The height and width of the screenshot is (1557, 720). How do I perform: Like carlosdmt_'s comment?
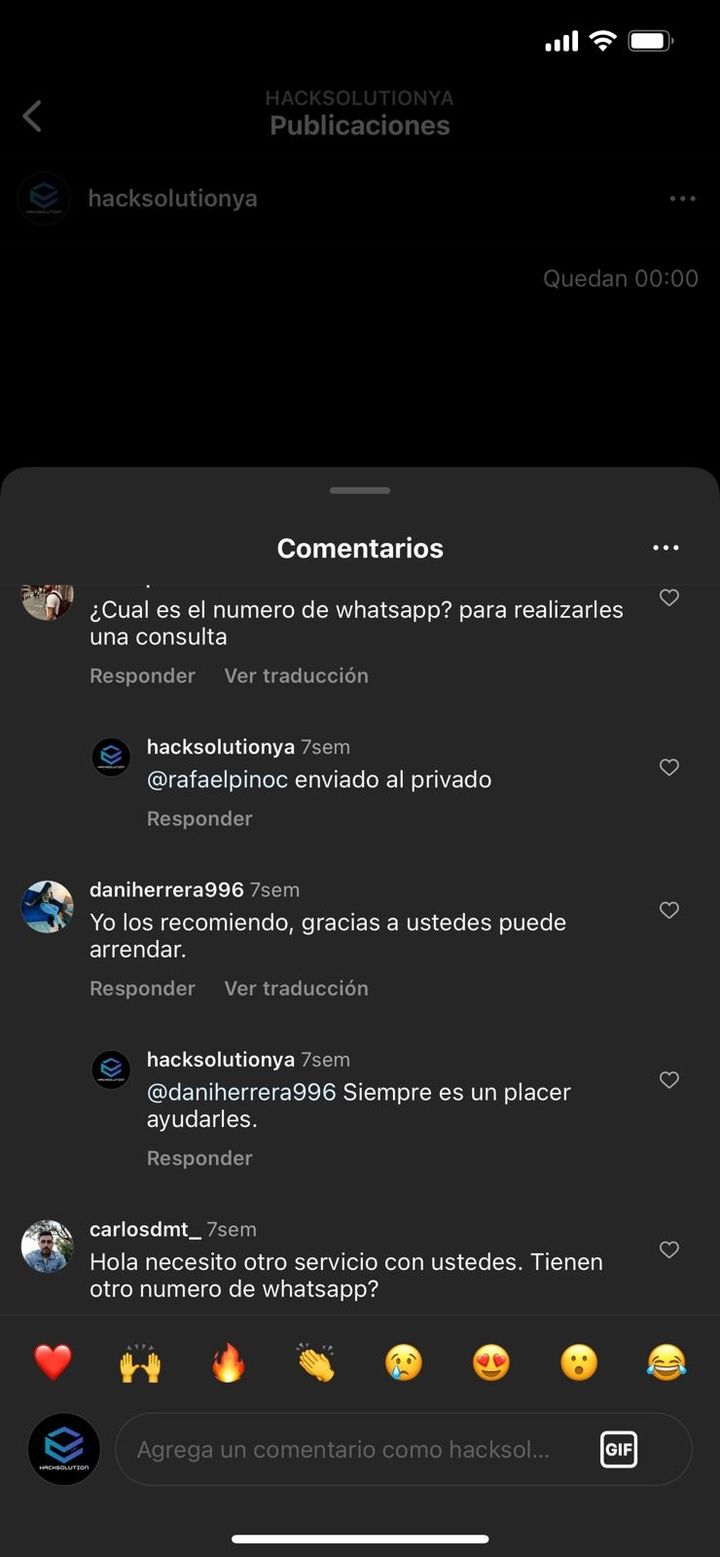click(669, 1250)
